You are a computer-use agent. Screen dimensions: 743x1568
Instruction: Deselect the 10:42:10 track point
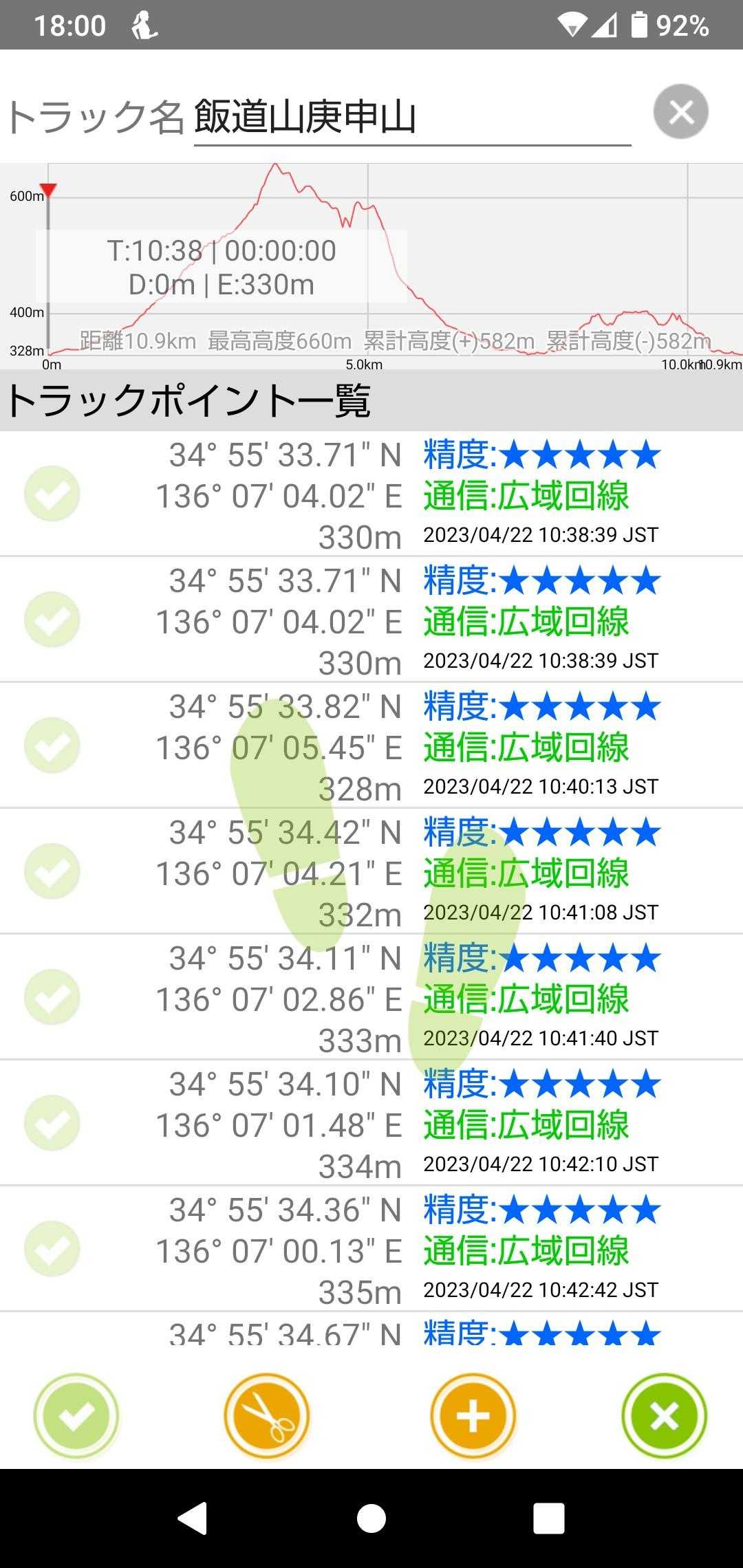[52, 1123]
